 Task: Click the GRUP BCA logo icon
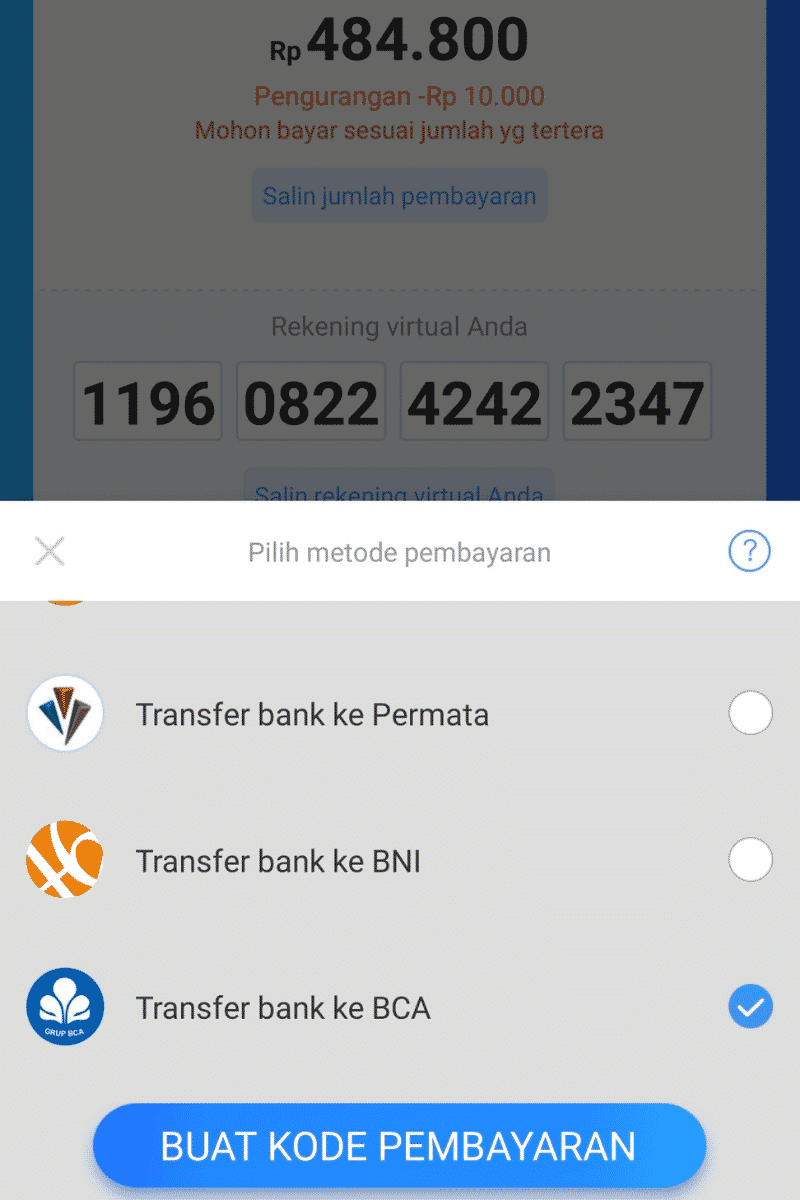point(64,1007)
